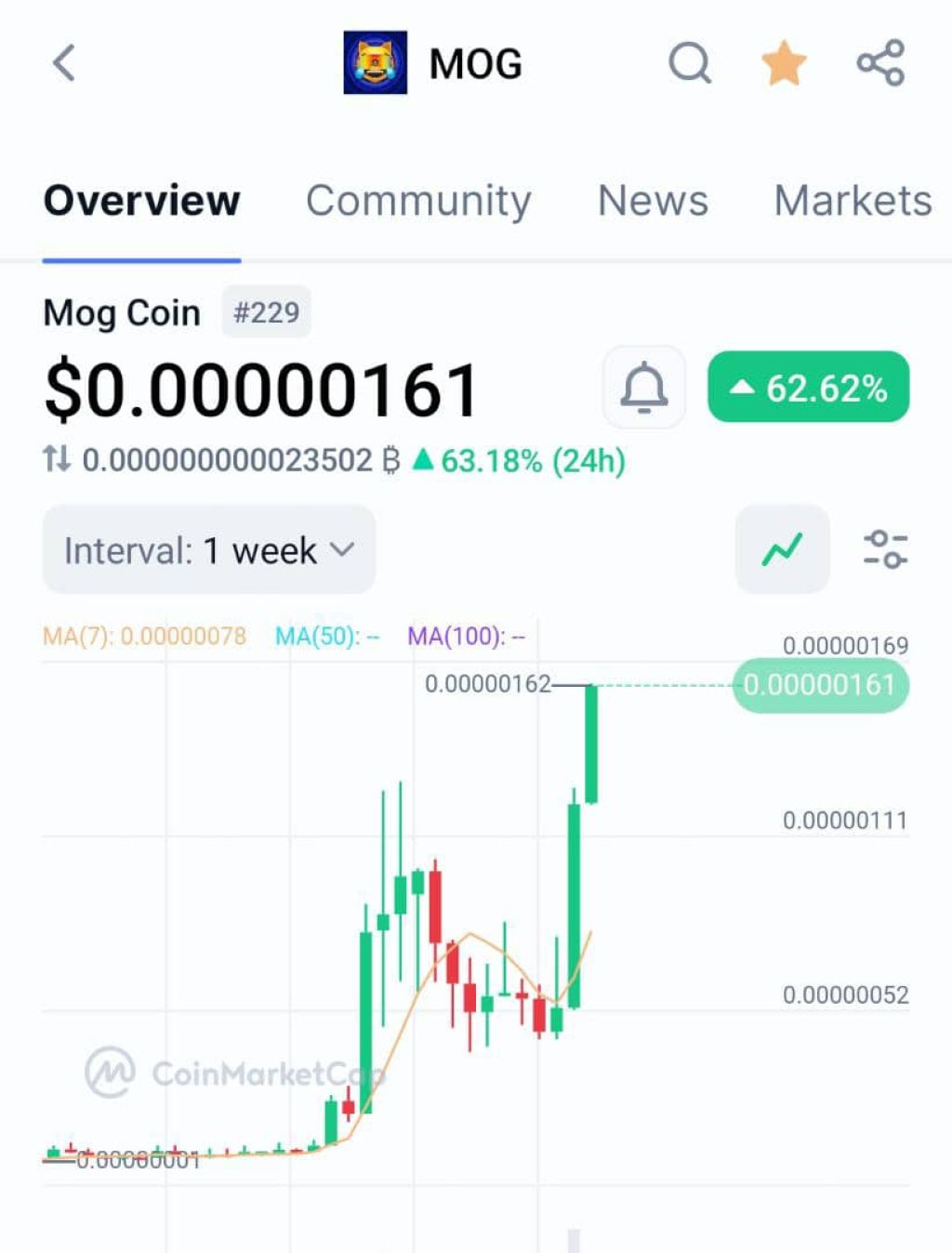Open the Markets tab
This screenshot has width=952, height=1253.
852,201
